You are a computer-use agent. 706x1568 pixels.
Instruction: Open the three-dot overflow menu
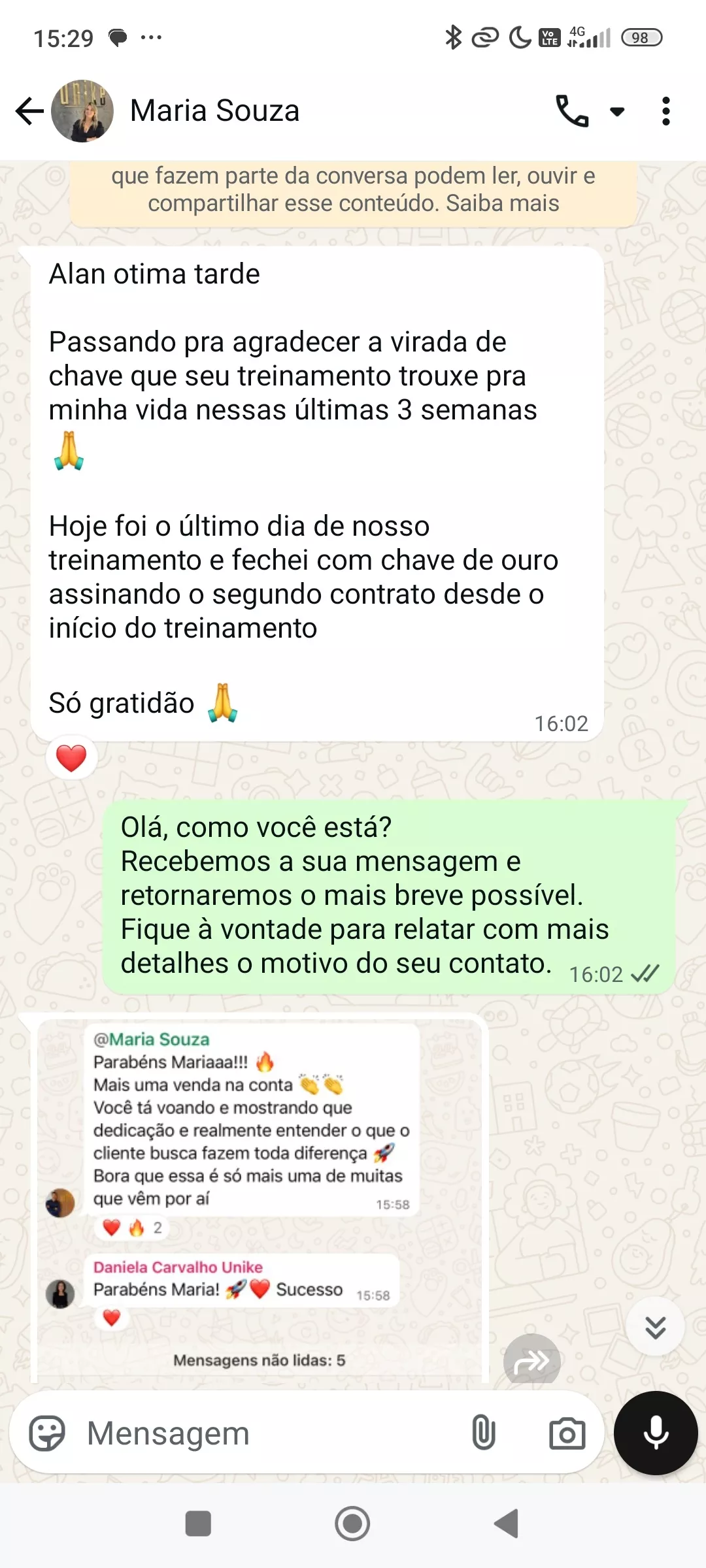[x=665, y=111]
